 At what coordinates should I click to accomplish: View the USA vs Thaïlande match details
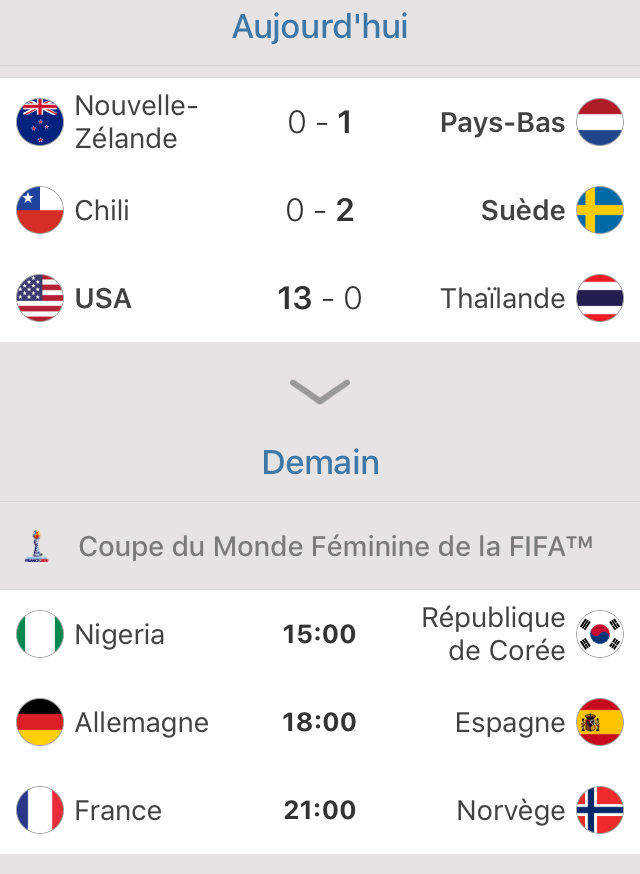[x=320, y=298]
